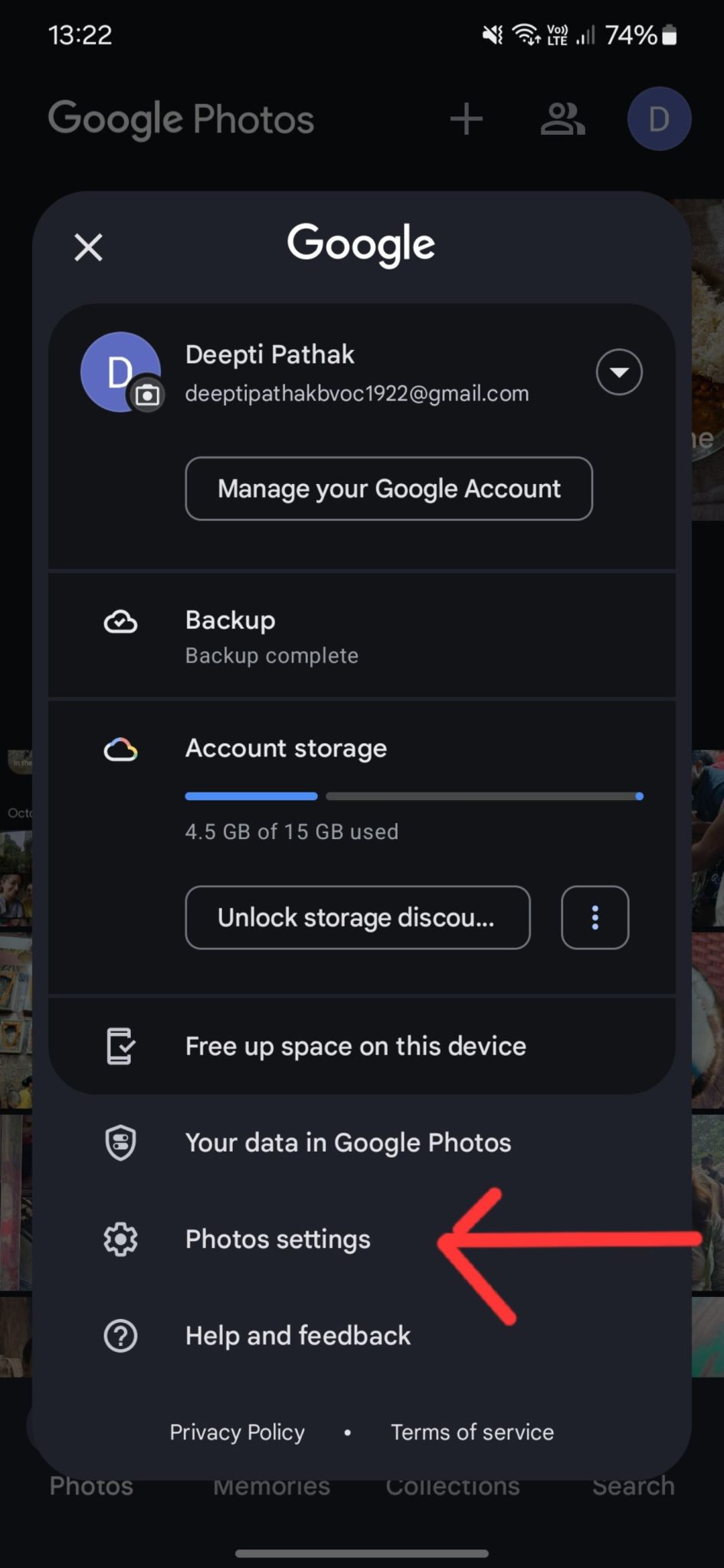Click the Your data shield icon
724x1568 pixels.
[x=120, y=1142]
